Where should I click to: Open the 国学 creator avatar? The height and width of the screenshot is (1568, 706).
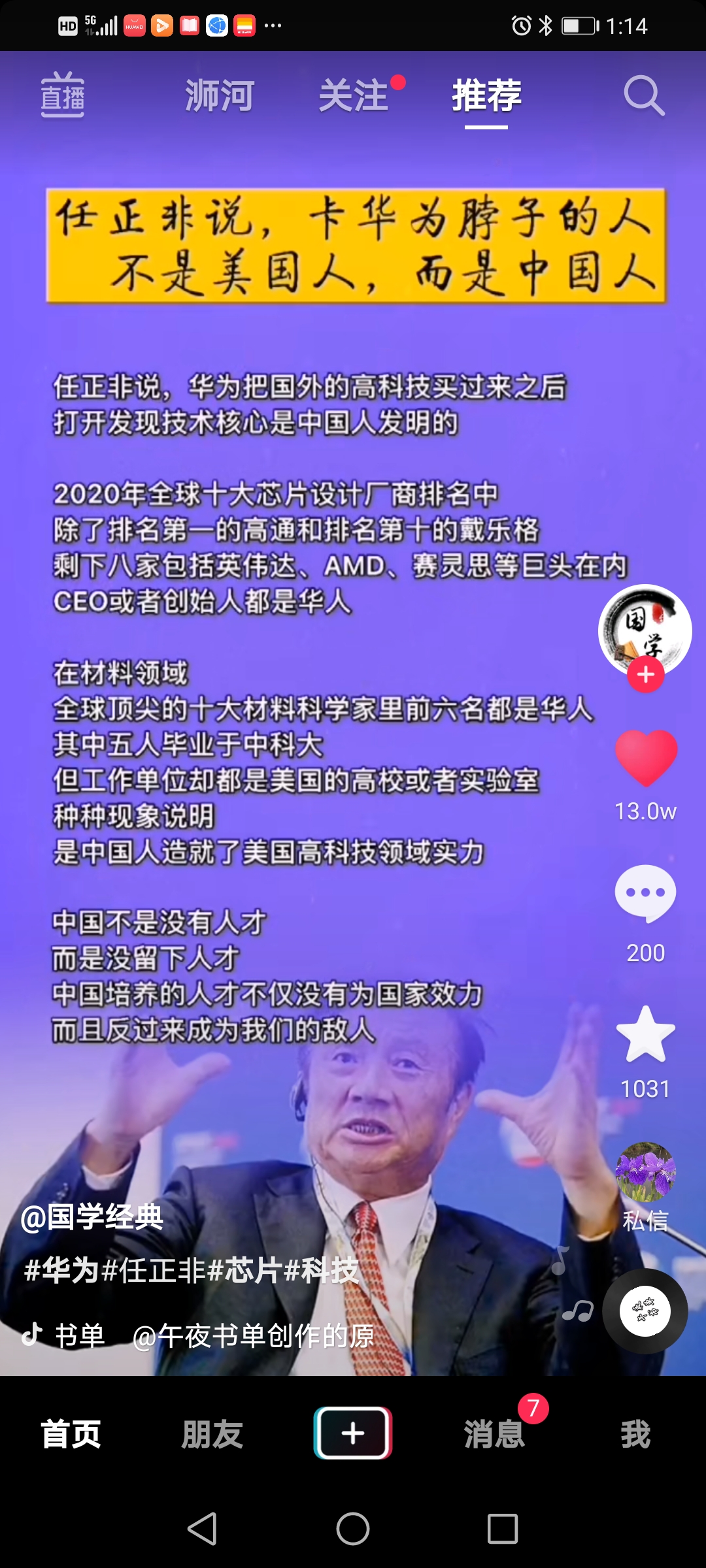pos(645,627)
